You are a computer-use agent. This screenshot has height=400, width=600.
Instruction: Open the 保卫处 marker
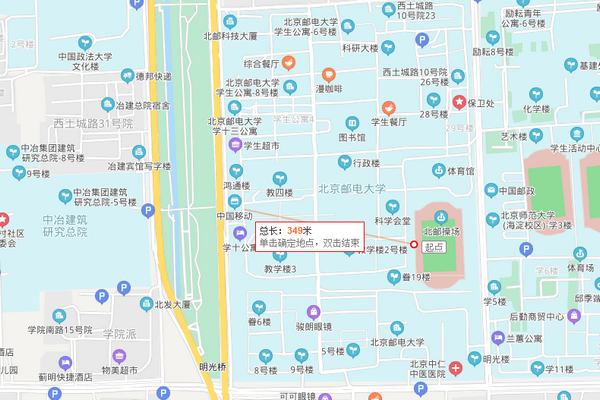459,102
